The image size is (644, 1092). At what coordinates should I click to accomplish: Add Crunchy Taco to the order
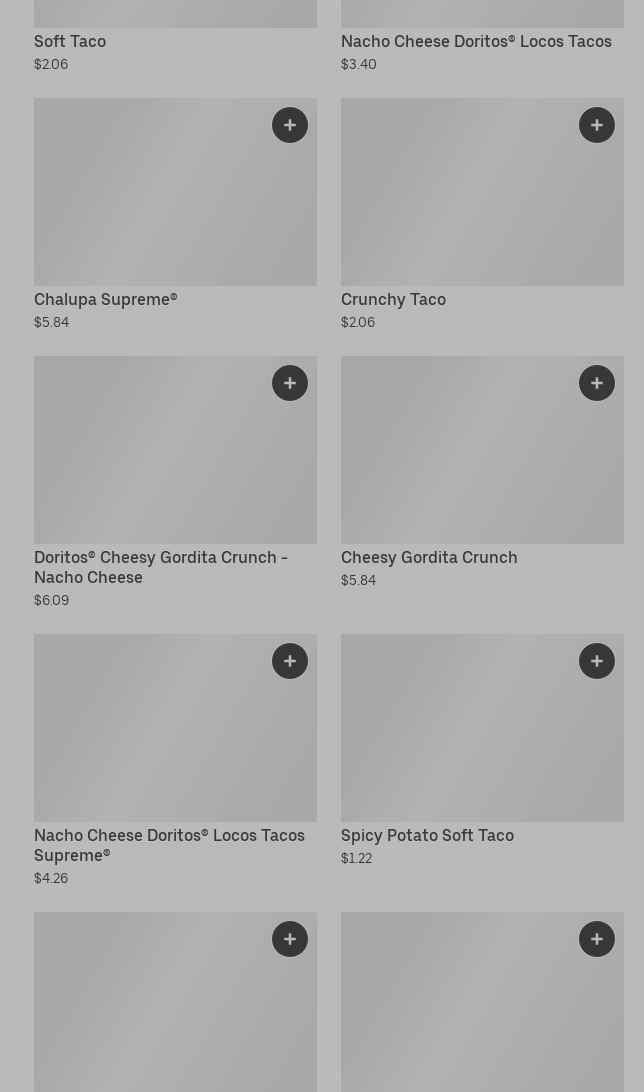coord(597,125)
